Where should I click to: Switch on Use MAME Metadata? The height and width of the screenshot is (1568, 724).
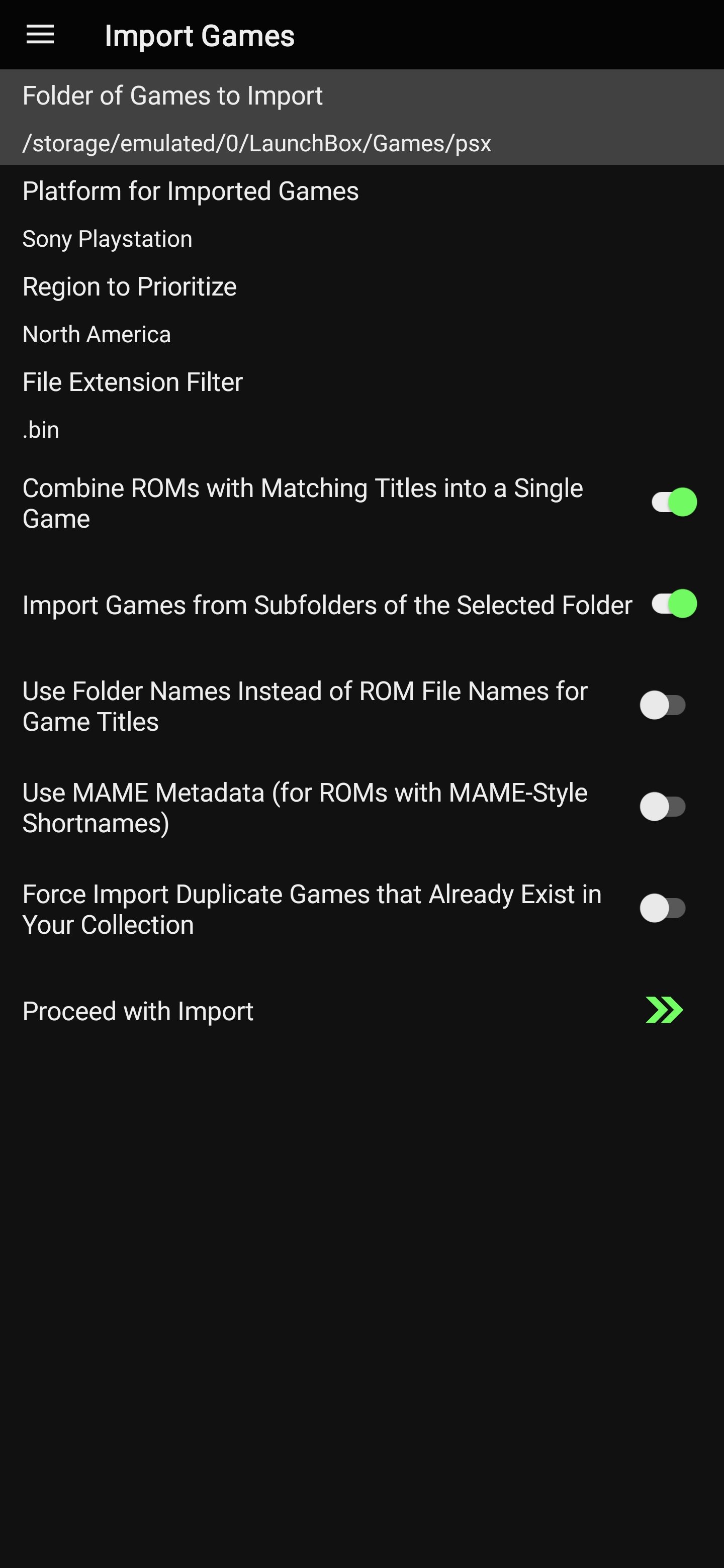tap(663, 807)
